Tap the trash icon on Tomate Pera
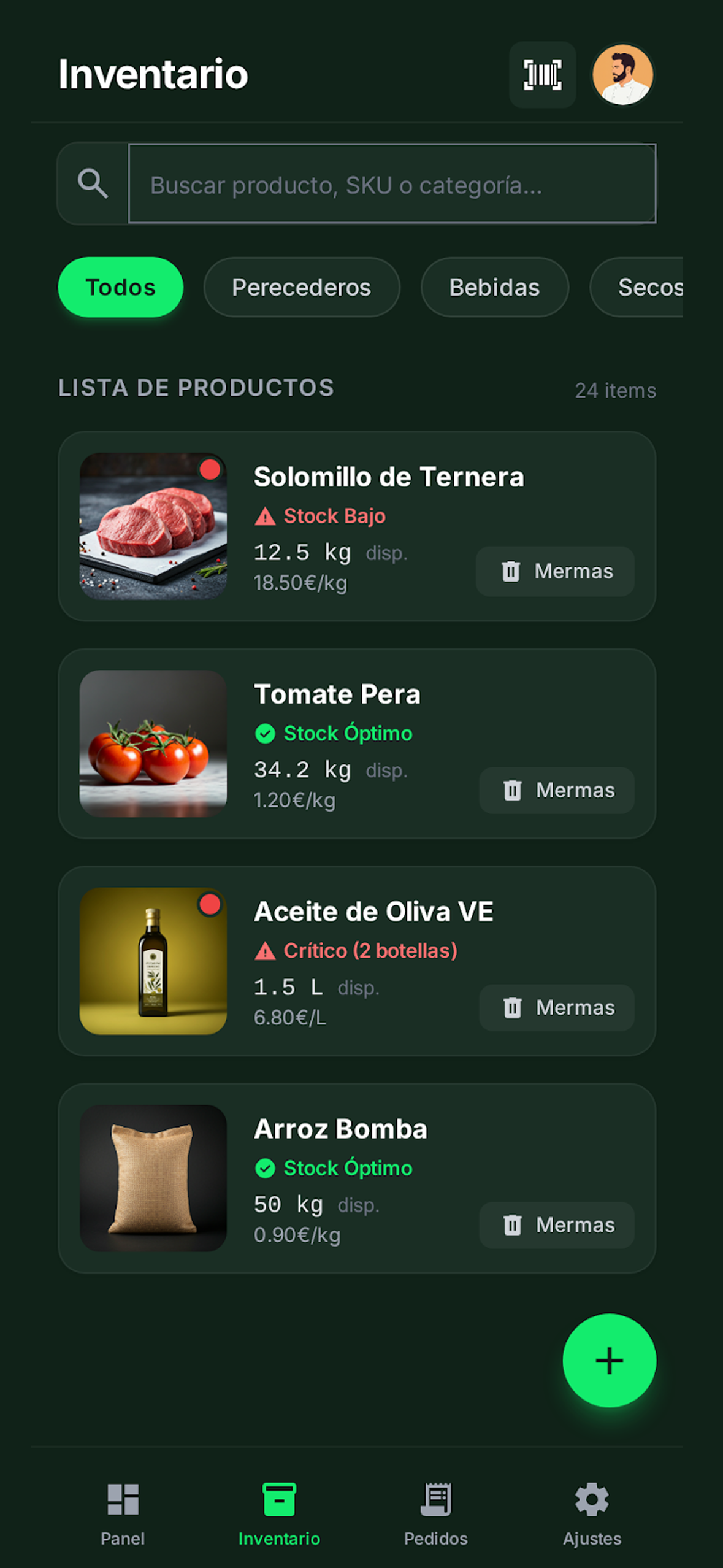Image resolution: width=723 pixels, height=1568 pixels. tap(513, 791)
